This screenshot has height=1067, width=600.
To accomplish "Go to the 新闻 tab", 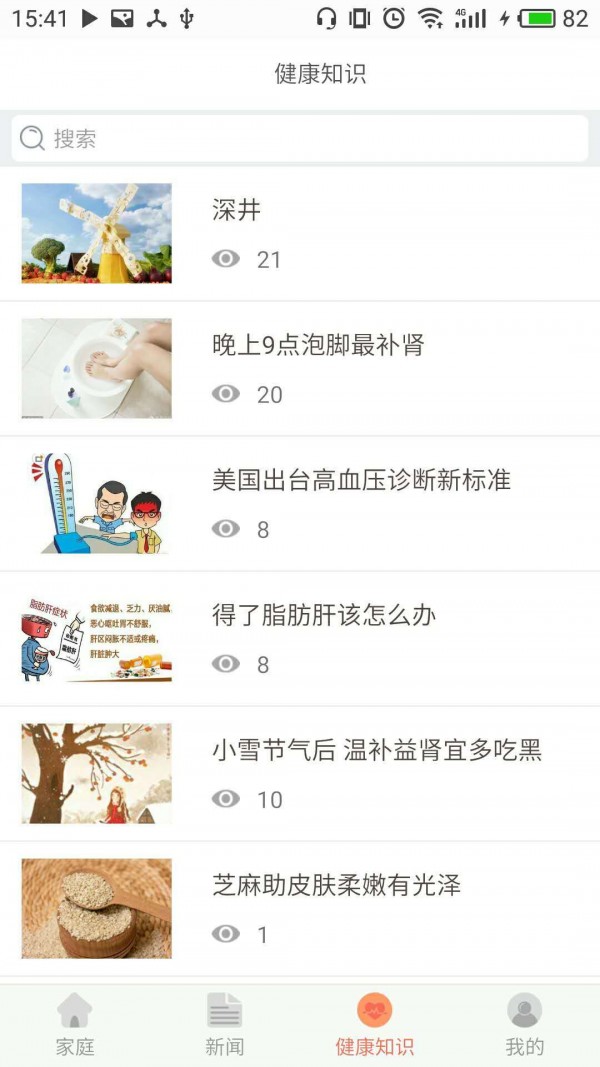I will click(x=225, y=1025).
